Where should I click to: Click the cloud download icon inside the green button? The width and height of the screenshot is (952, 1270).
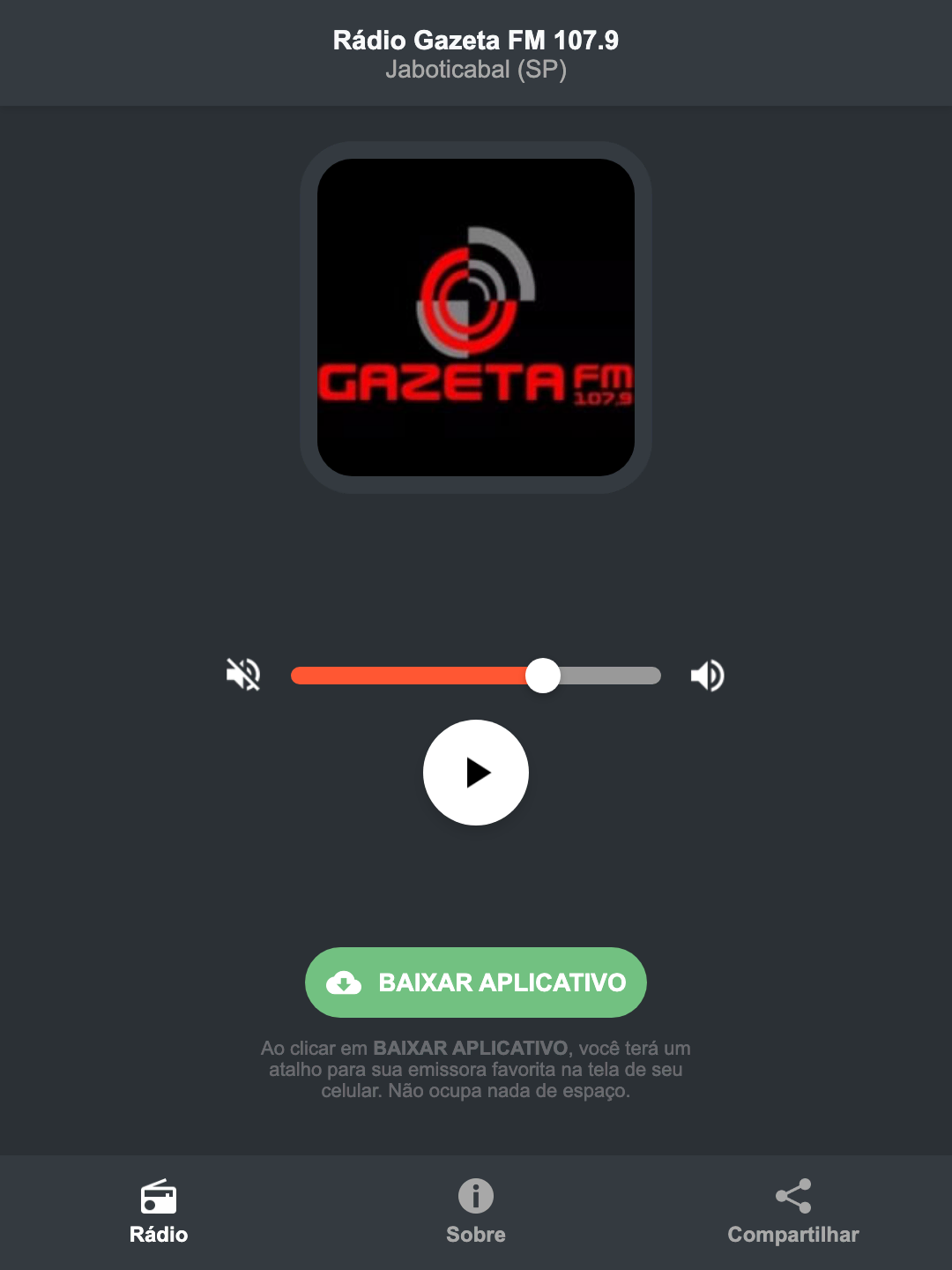[346, 982]
